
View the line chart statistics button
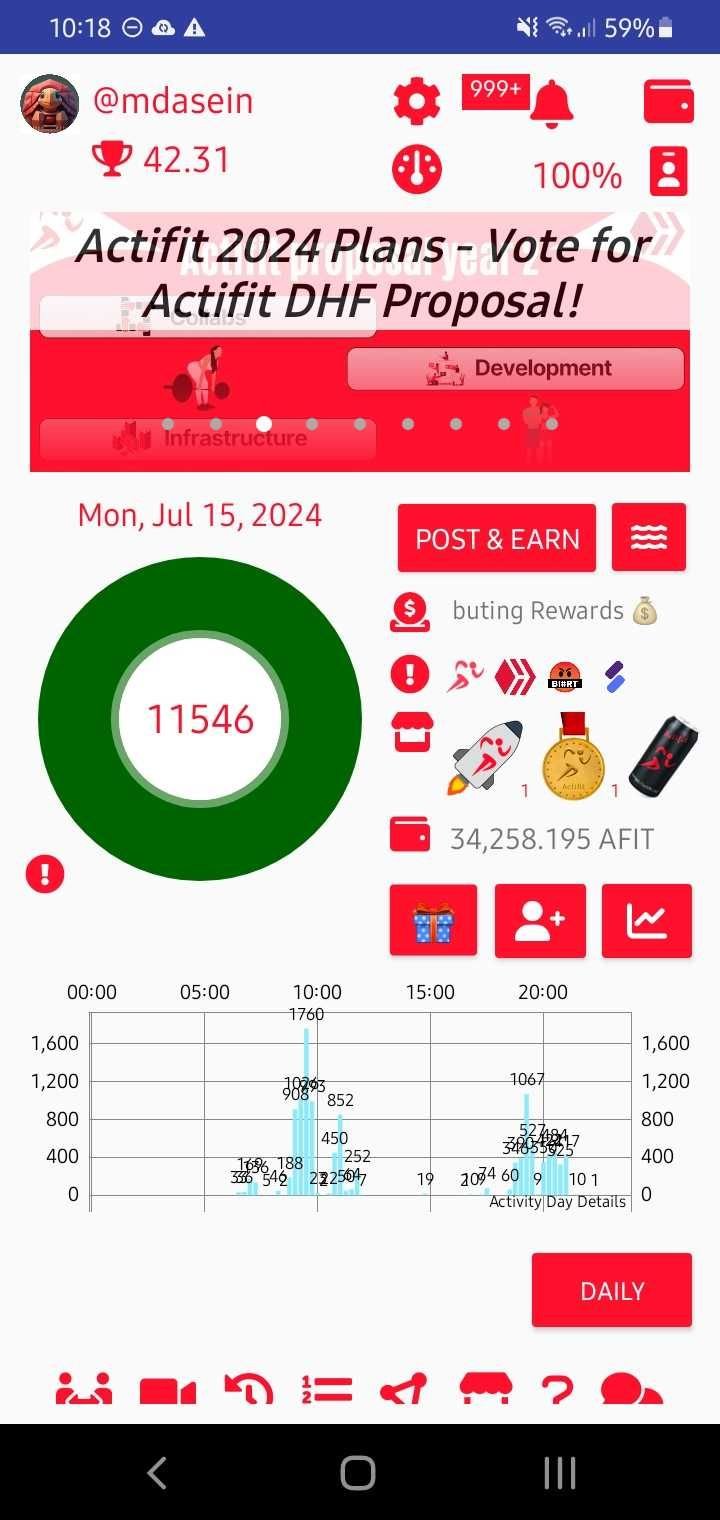pyautogui.click(x=646, y=921)
